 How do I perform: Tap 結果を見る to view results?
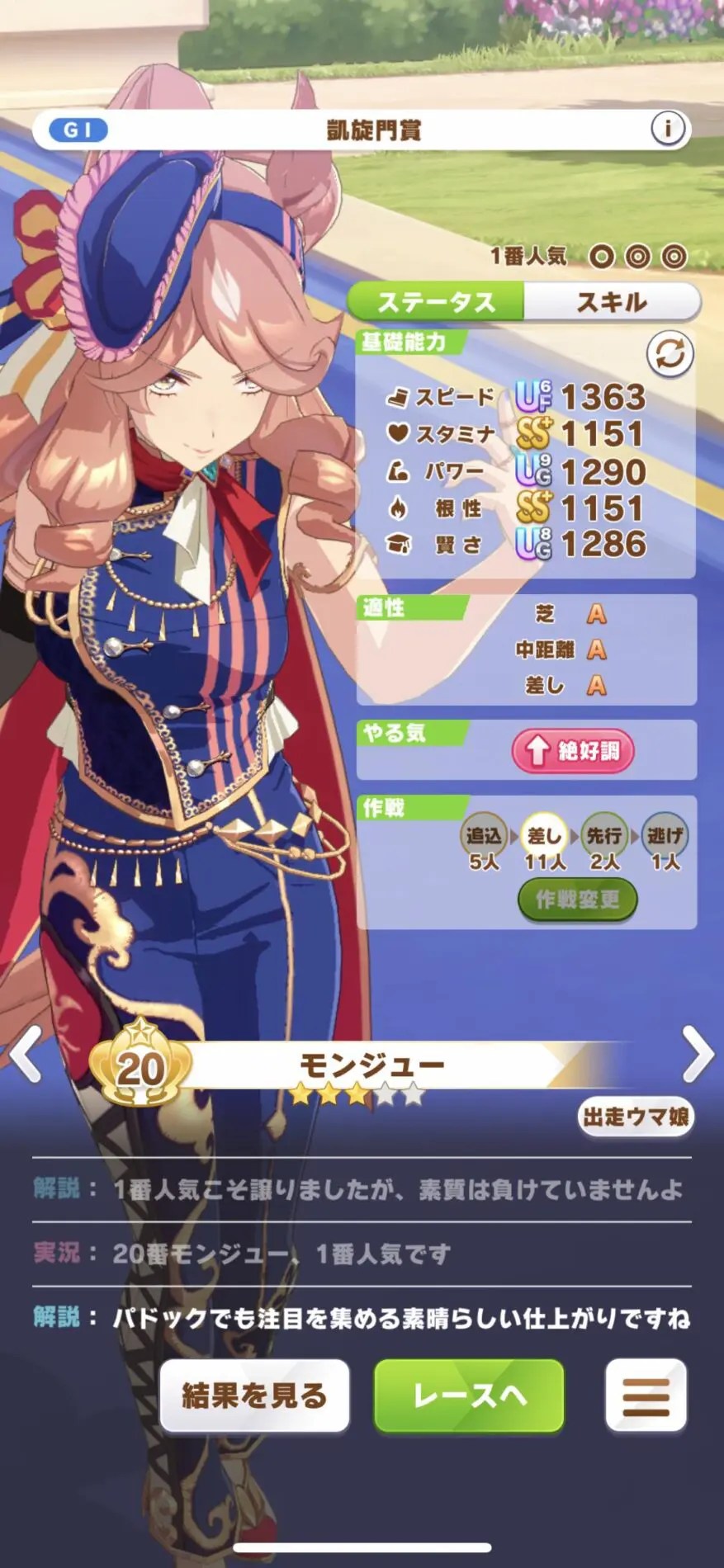click(x=254, y=1396)
